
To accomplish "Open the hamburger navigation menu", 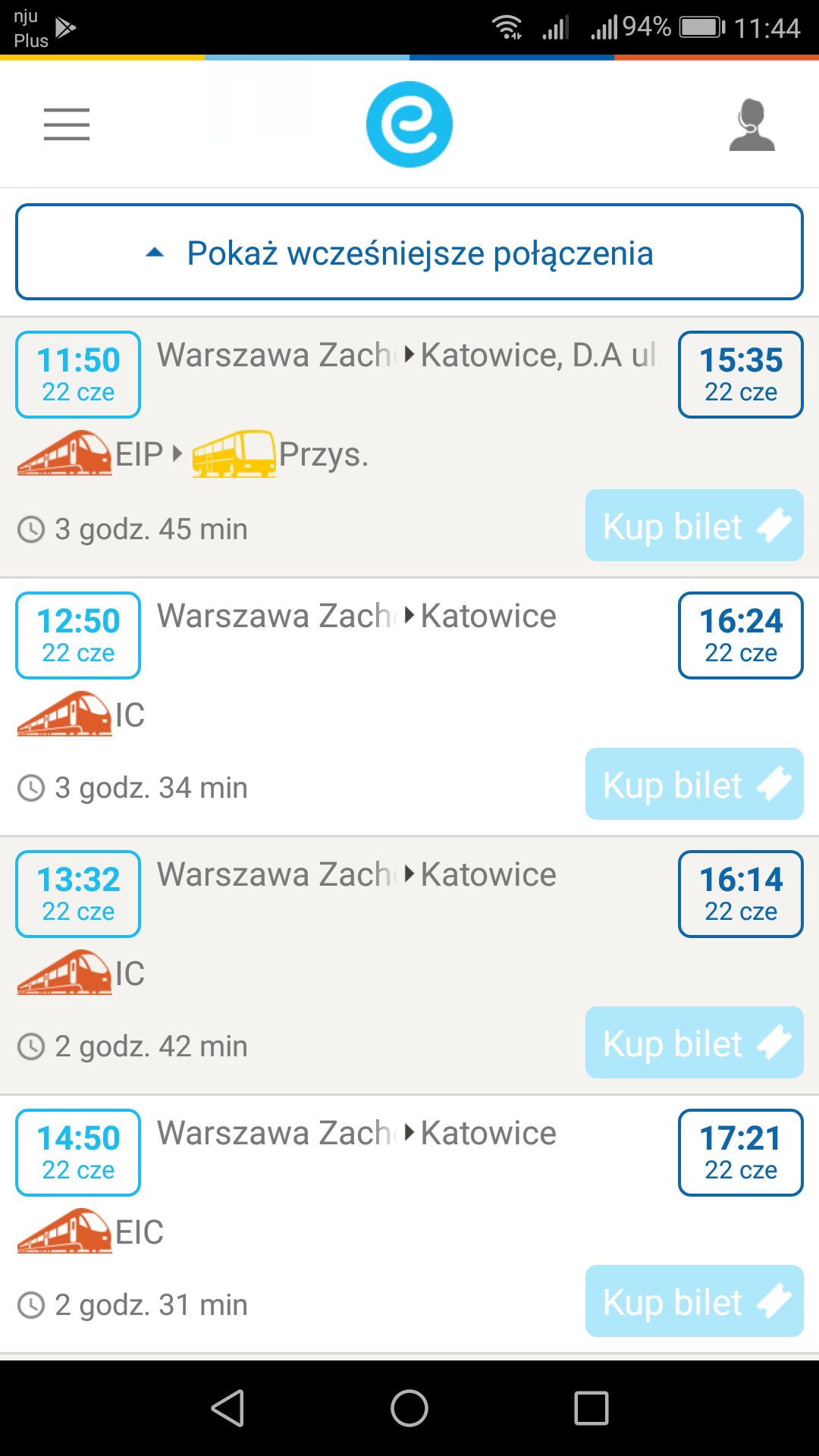I will tap(67, 124).
